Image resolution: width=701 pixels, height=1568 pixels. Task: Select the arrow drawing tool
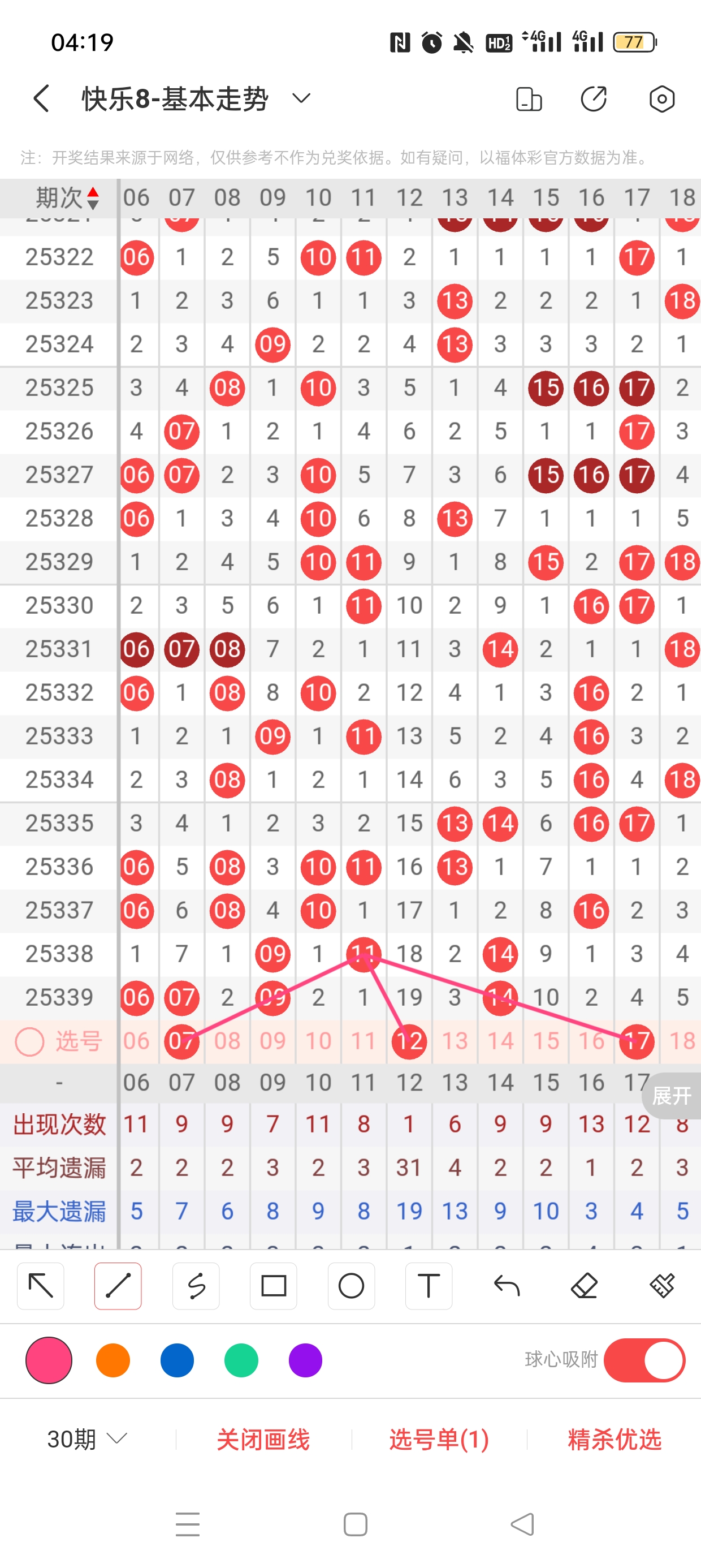point(41,1286)
